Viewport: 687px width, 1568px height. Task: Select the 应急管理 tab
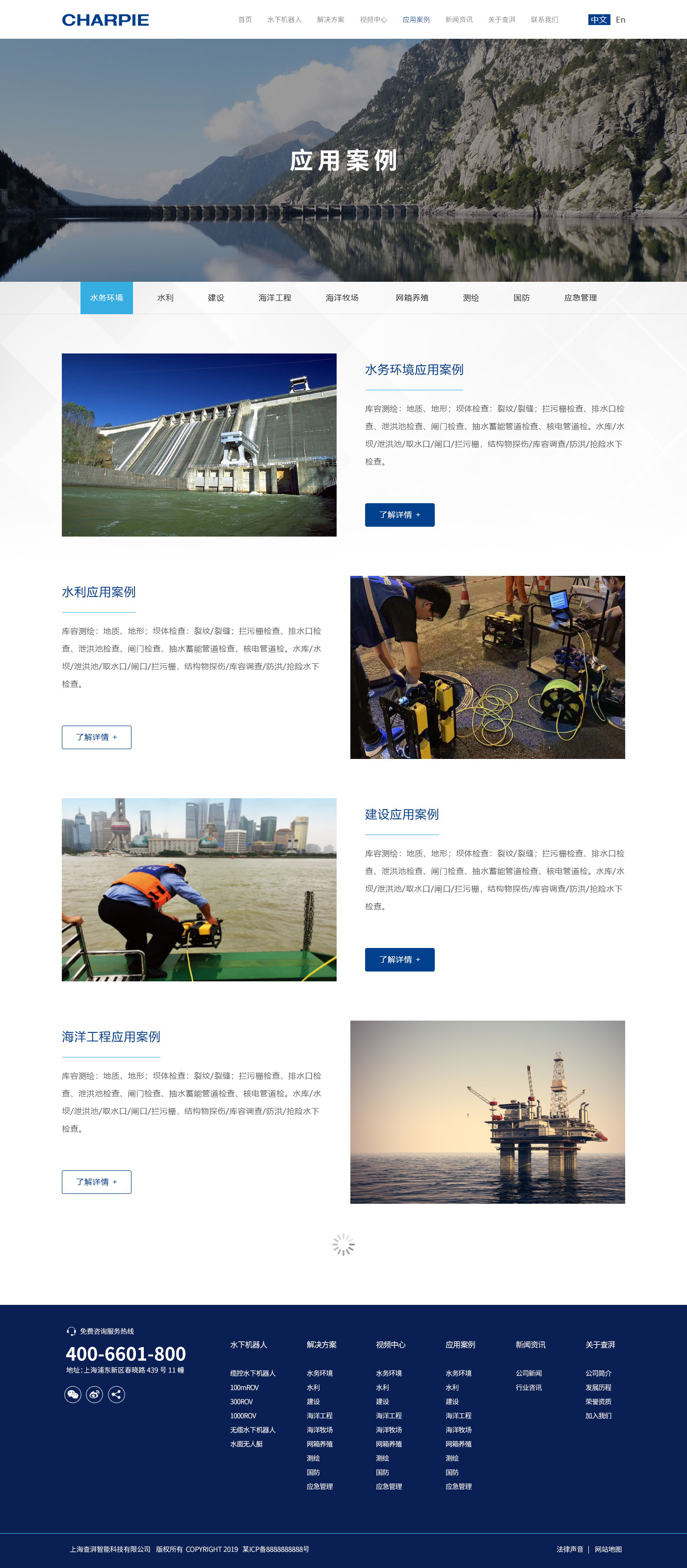[x=581, y=297]
